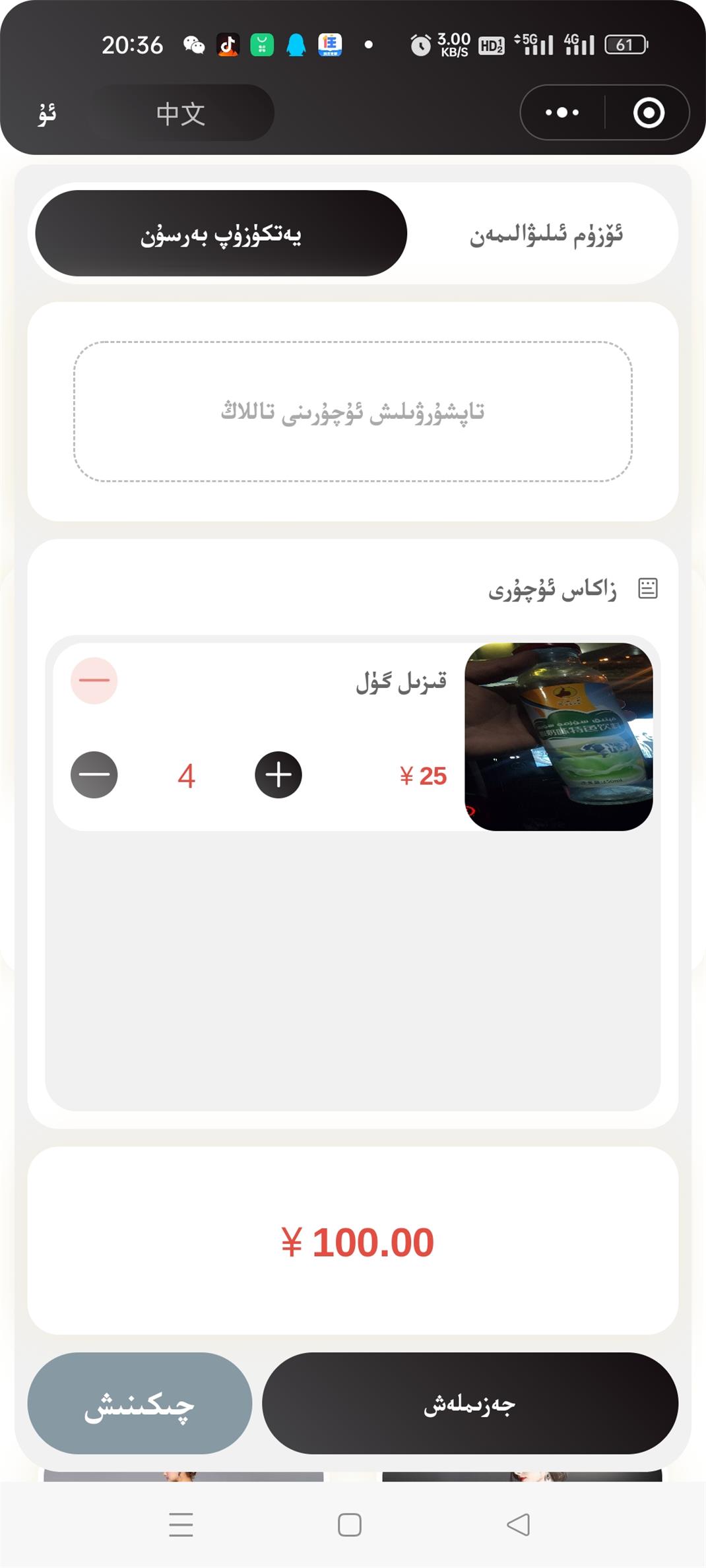Select the Uyghur language option

coord(47,113)
